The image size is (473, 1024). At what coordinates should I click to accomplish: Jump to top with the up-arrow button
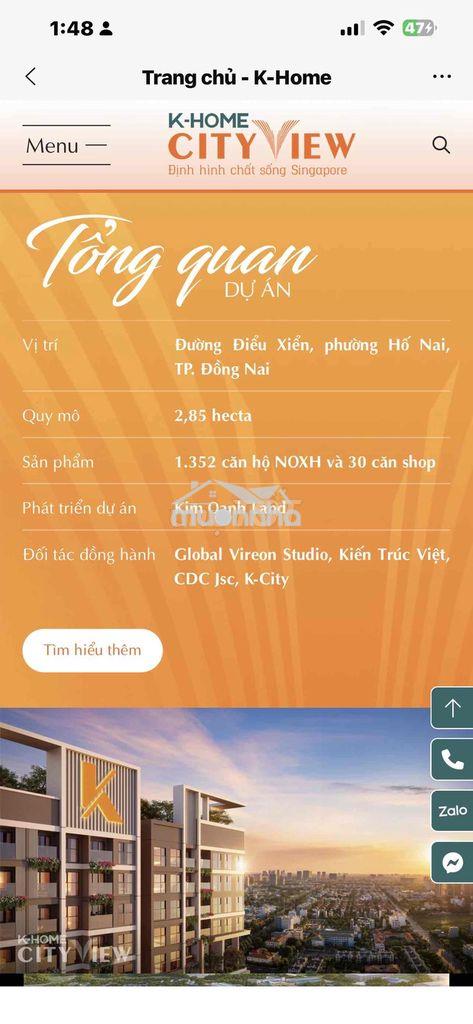click(452, 708)
